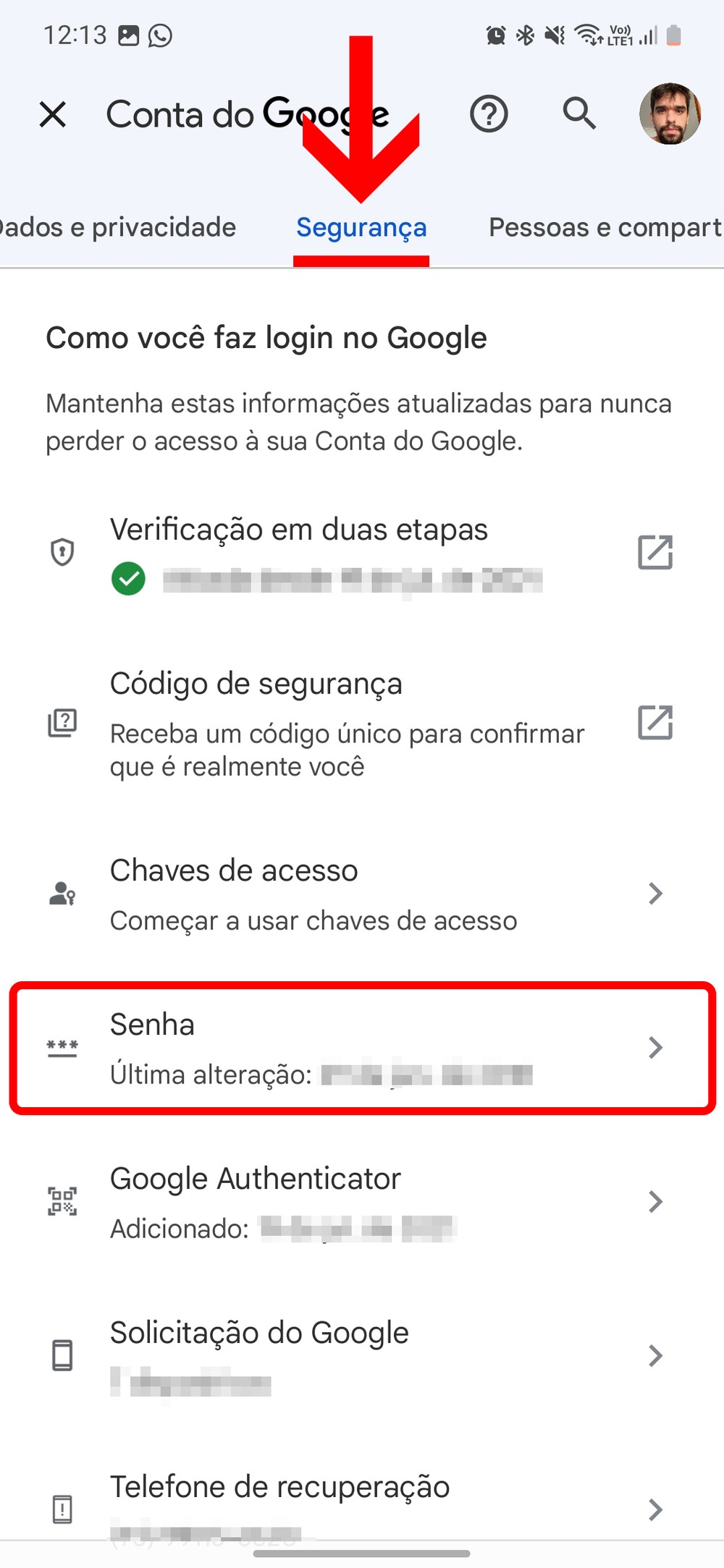Click the green verification checkmark badge
The height and width of the screenshot is (1568, 724).
[x=129, y=577]
